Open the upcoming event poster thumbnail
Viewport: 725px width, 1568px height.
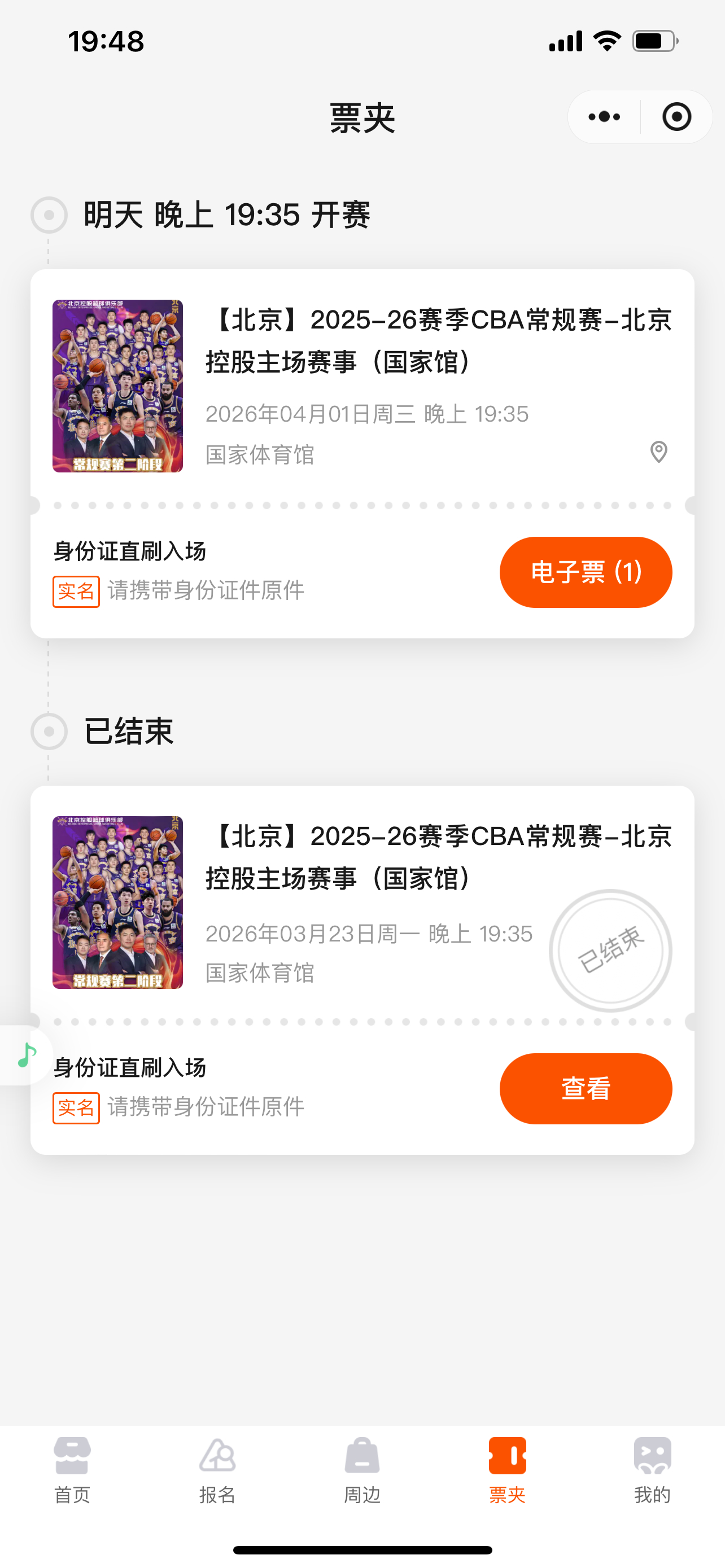[117, 386]
